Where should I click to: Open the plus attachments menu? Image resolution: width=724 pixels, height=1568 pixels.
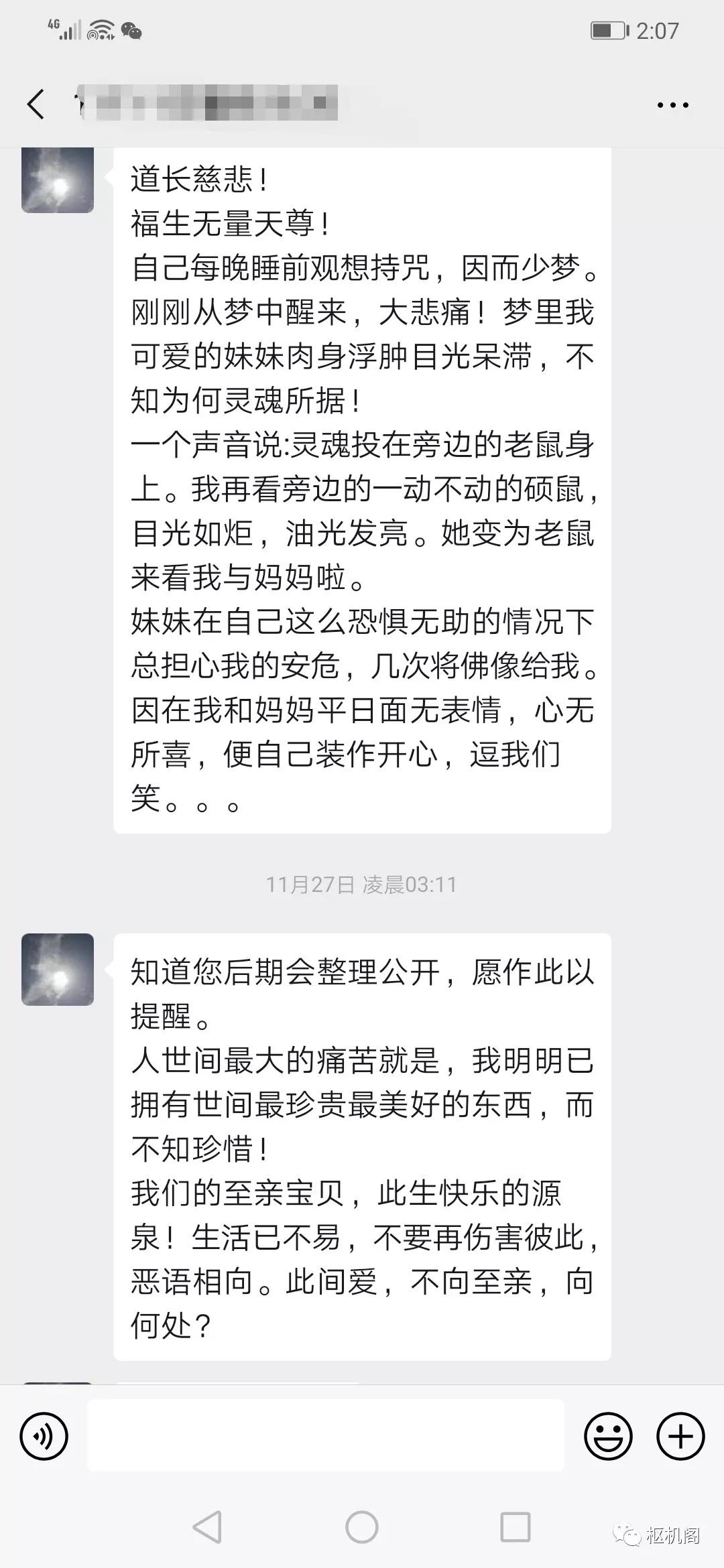click(x=680, y=1435)
